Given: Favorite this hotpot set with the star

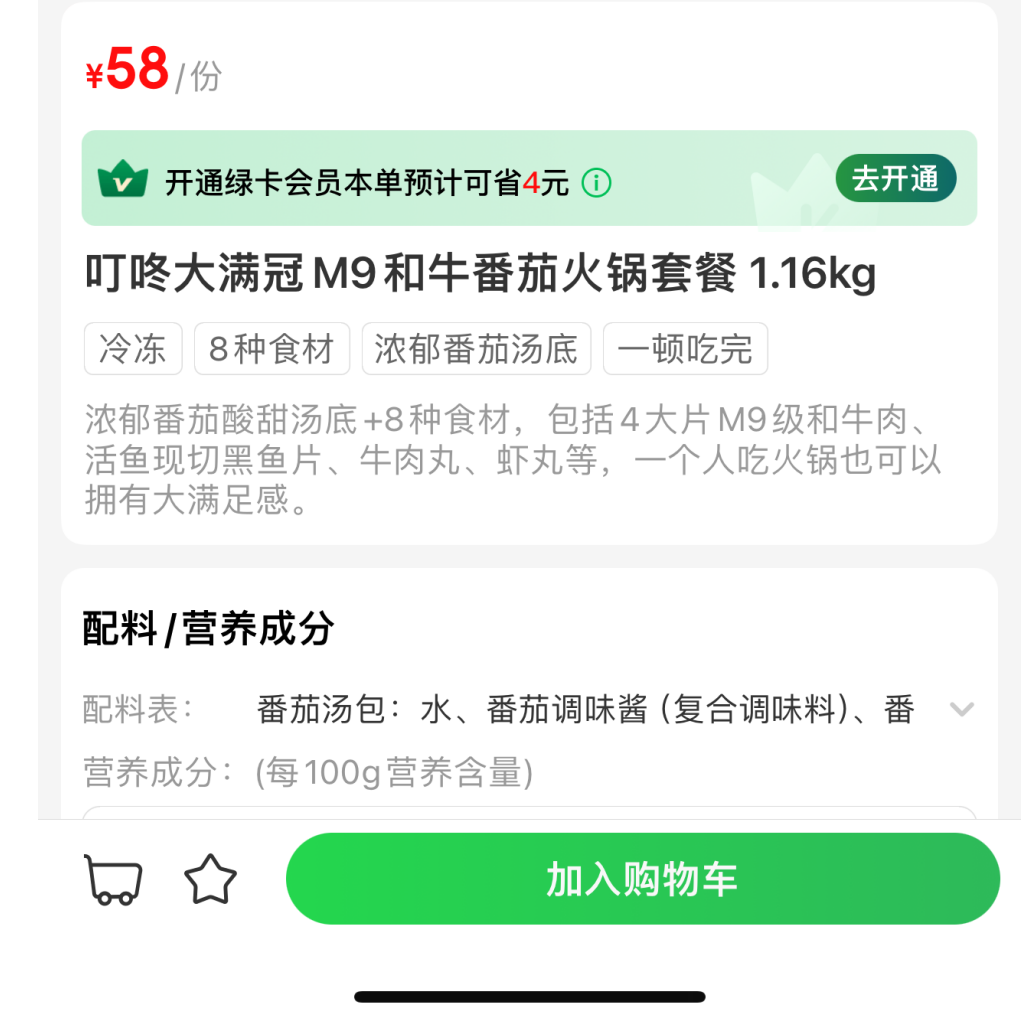Looking at the screenshot, I should 211,880.
